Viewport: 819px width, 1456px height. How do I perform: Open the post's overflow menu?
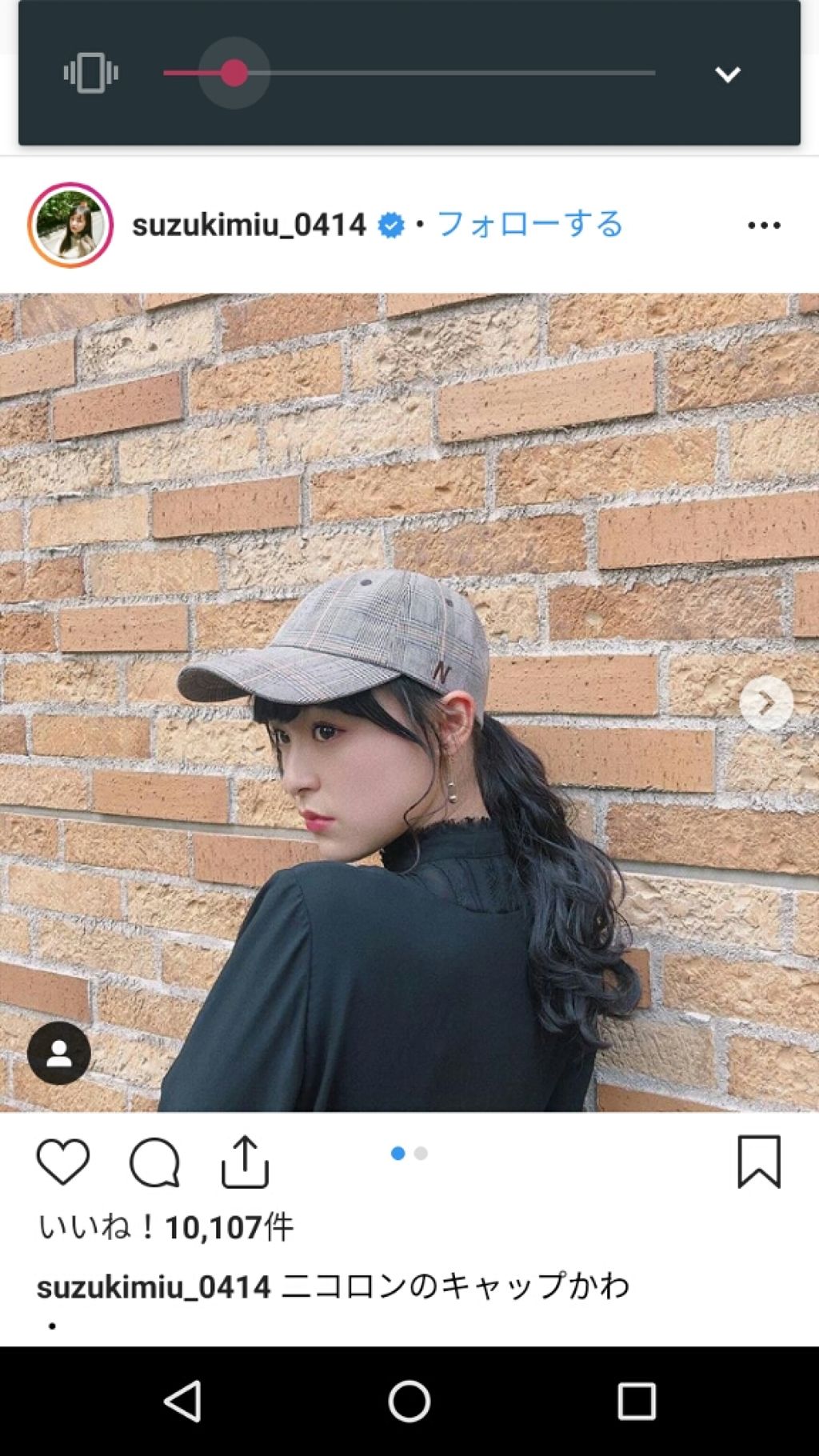(x=764, y=226)
